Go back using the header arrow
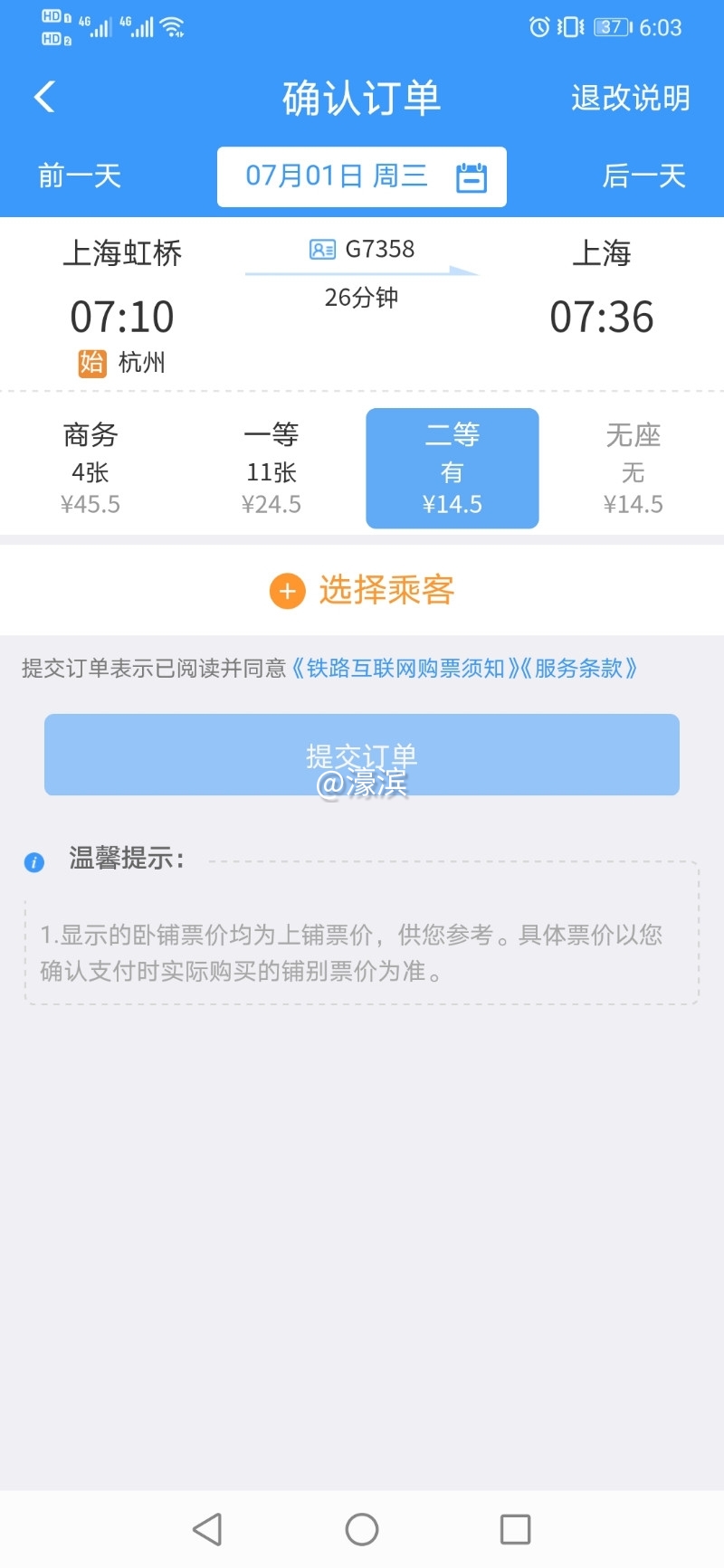This screenshot has height=1568, width=724. click(44, 97)
